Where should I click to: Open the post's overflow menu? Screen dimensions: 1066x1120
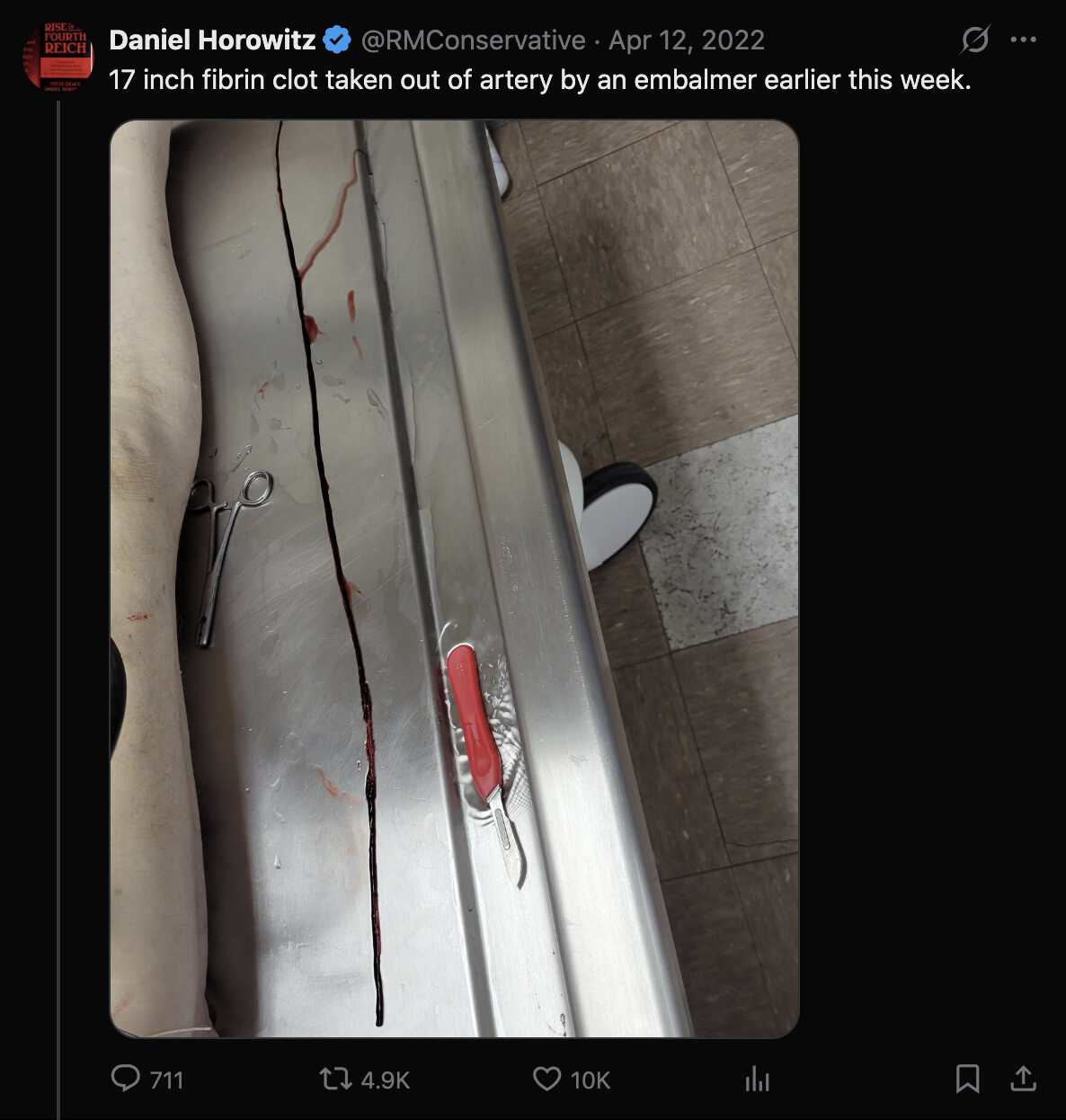(1023, 40)
